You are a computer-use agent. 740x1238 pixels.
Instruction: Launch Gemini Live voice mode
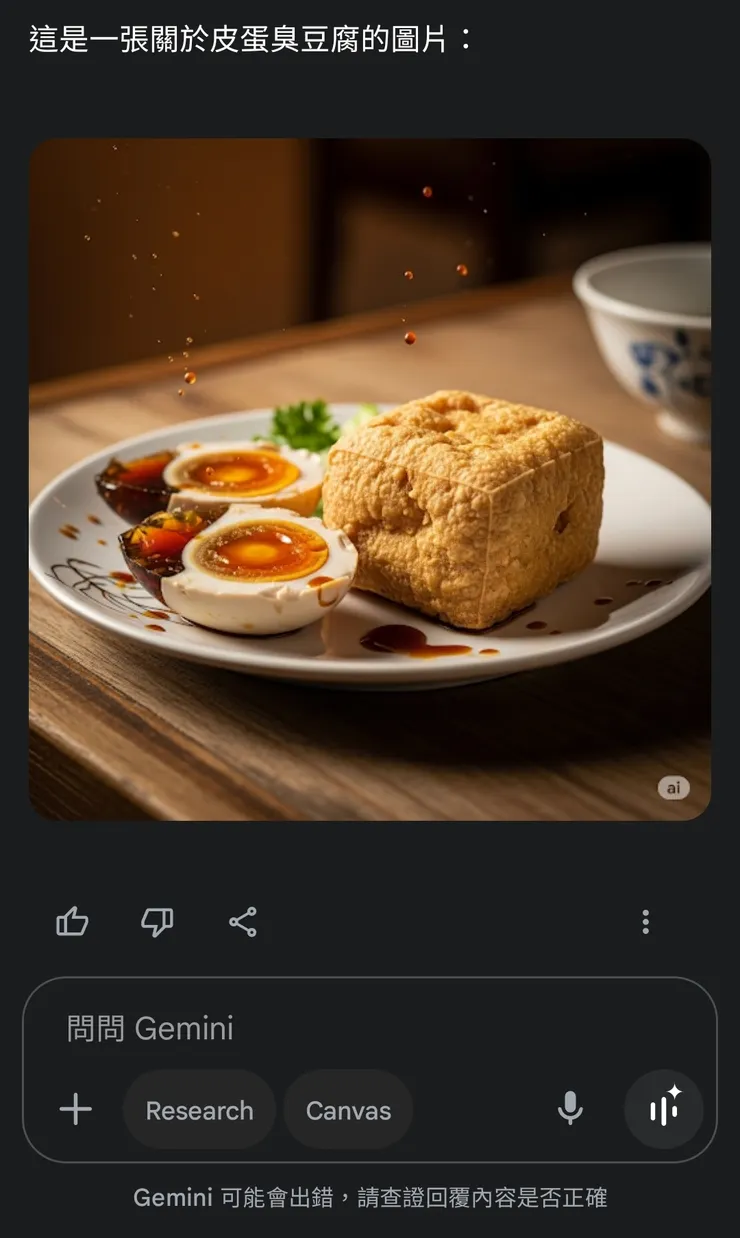664,1109
